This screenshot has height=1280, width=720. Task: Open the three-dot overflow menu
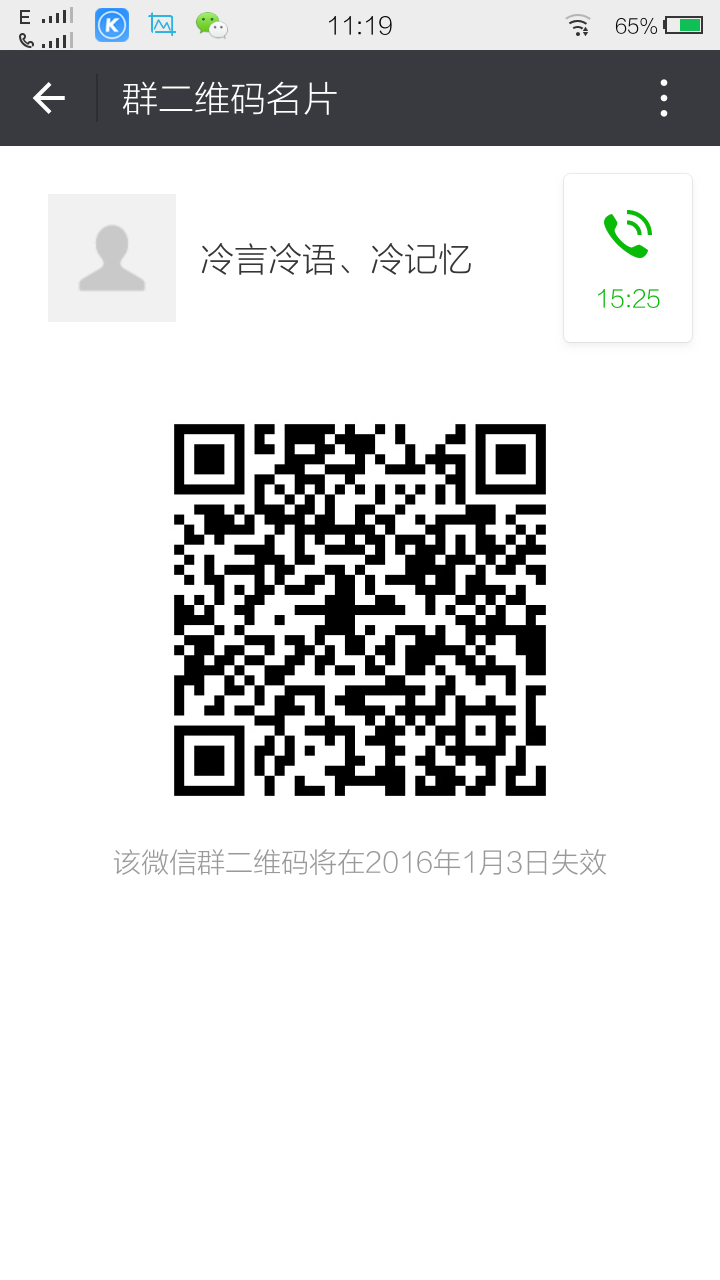664,98
